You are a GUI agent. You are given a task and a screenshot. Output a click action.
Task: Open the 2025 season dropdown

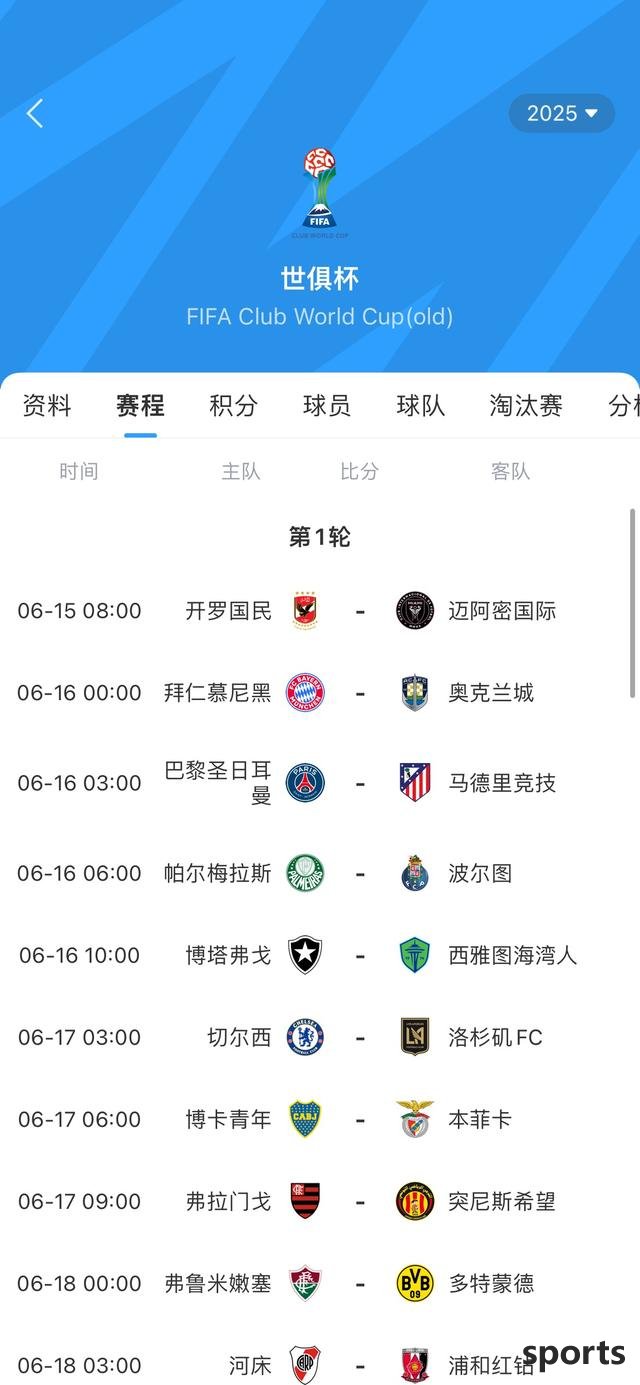coord(562,113)
